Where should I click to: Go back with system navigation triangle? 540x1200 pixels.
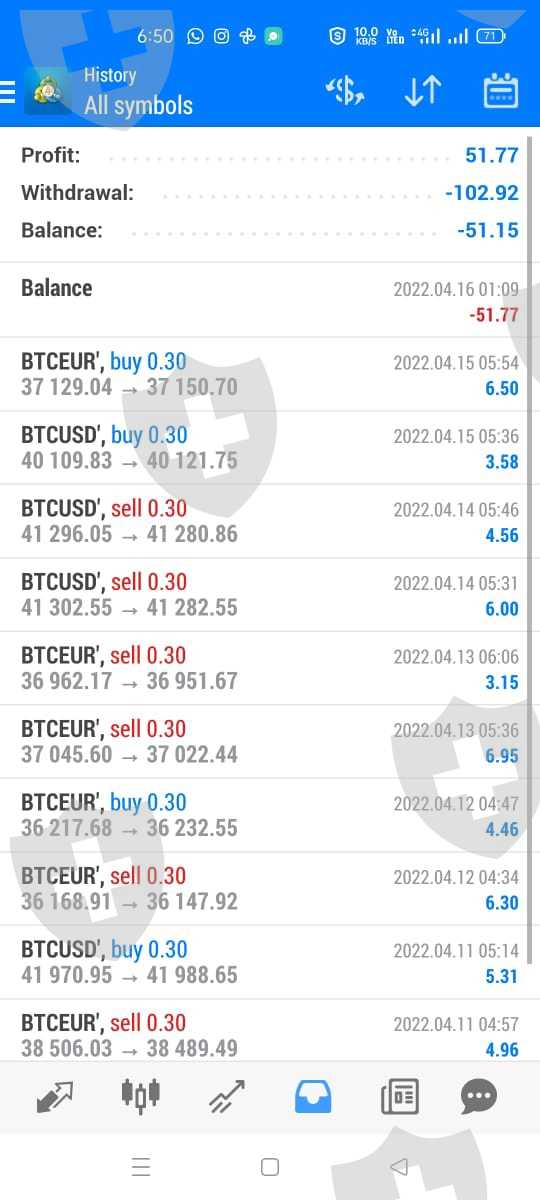click(x=399, y=1166)
